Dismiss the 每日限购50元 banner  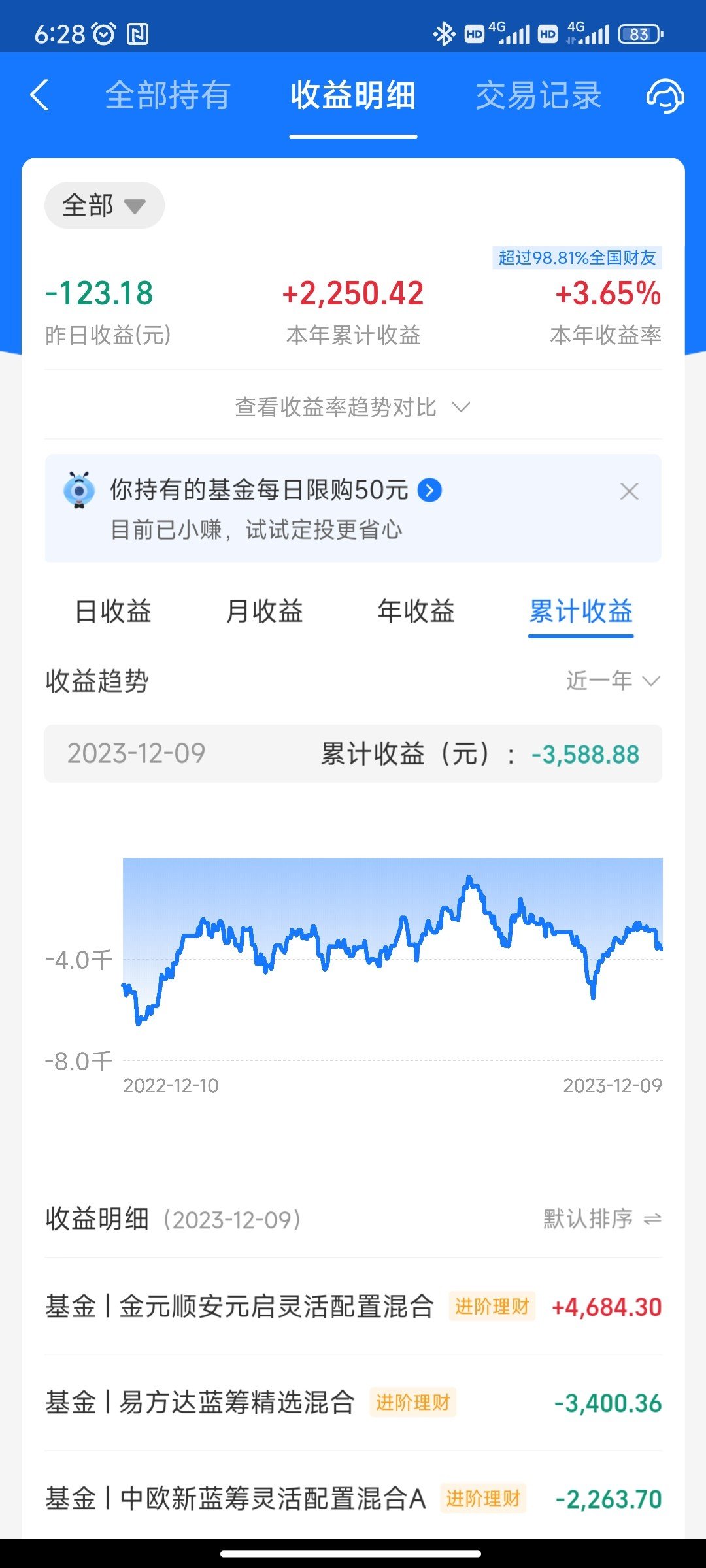click(x=629, y=491)
